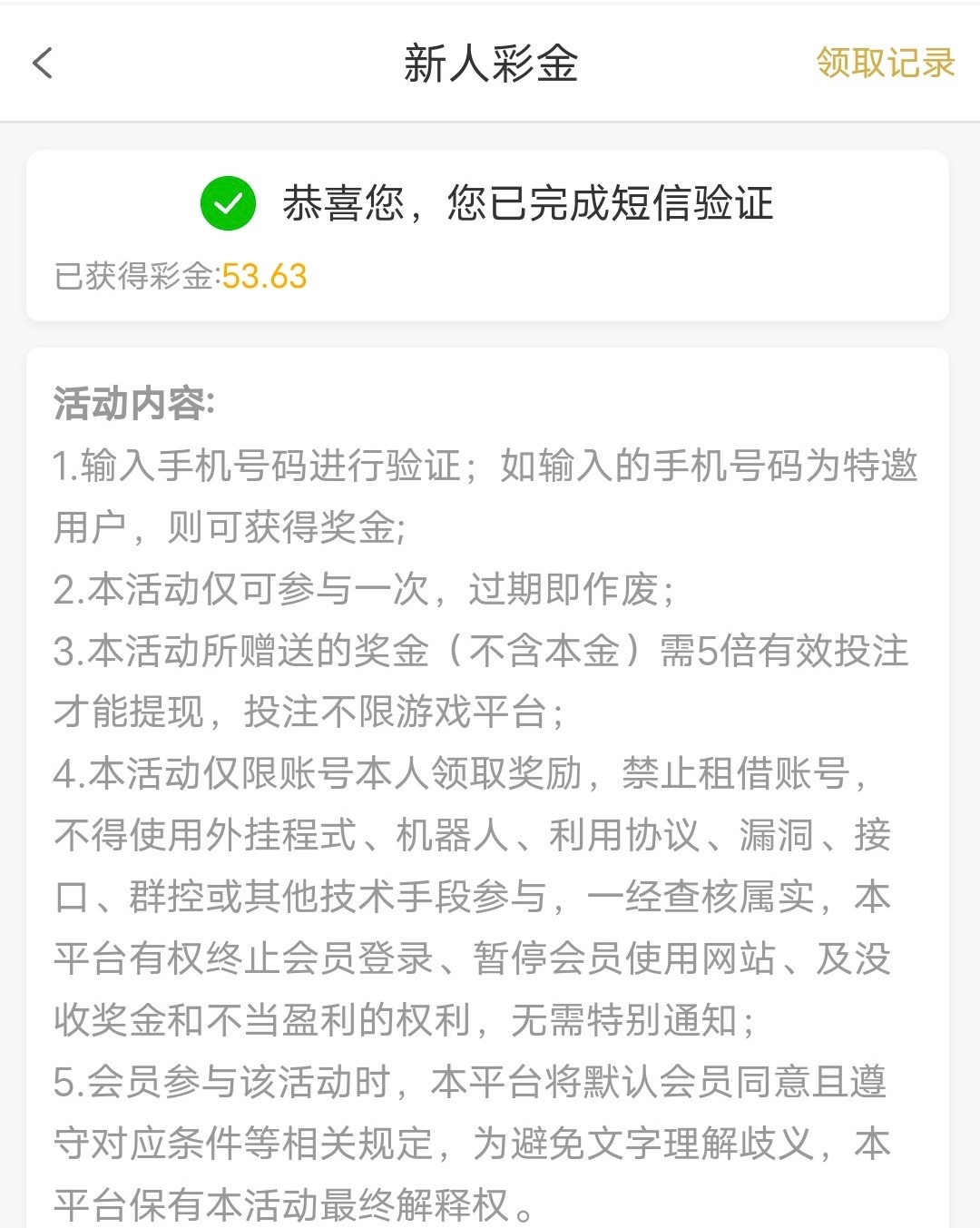
Task: Open 领取记录 claim records
Action: (x=885, y=63)
